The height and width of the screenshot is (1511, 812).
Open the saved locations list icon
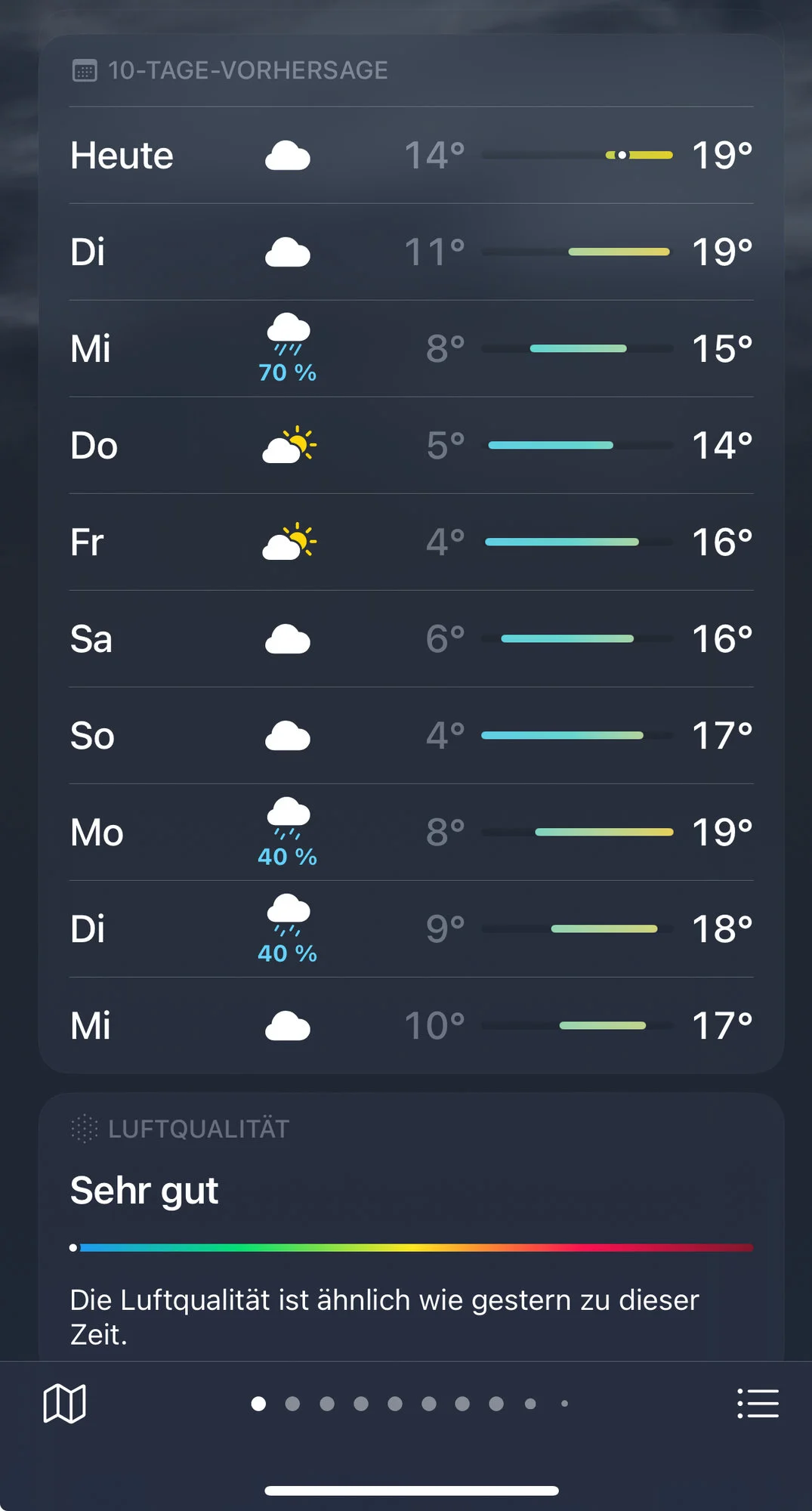point(758,1404)
